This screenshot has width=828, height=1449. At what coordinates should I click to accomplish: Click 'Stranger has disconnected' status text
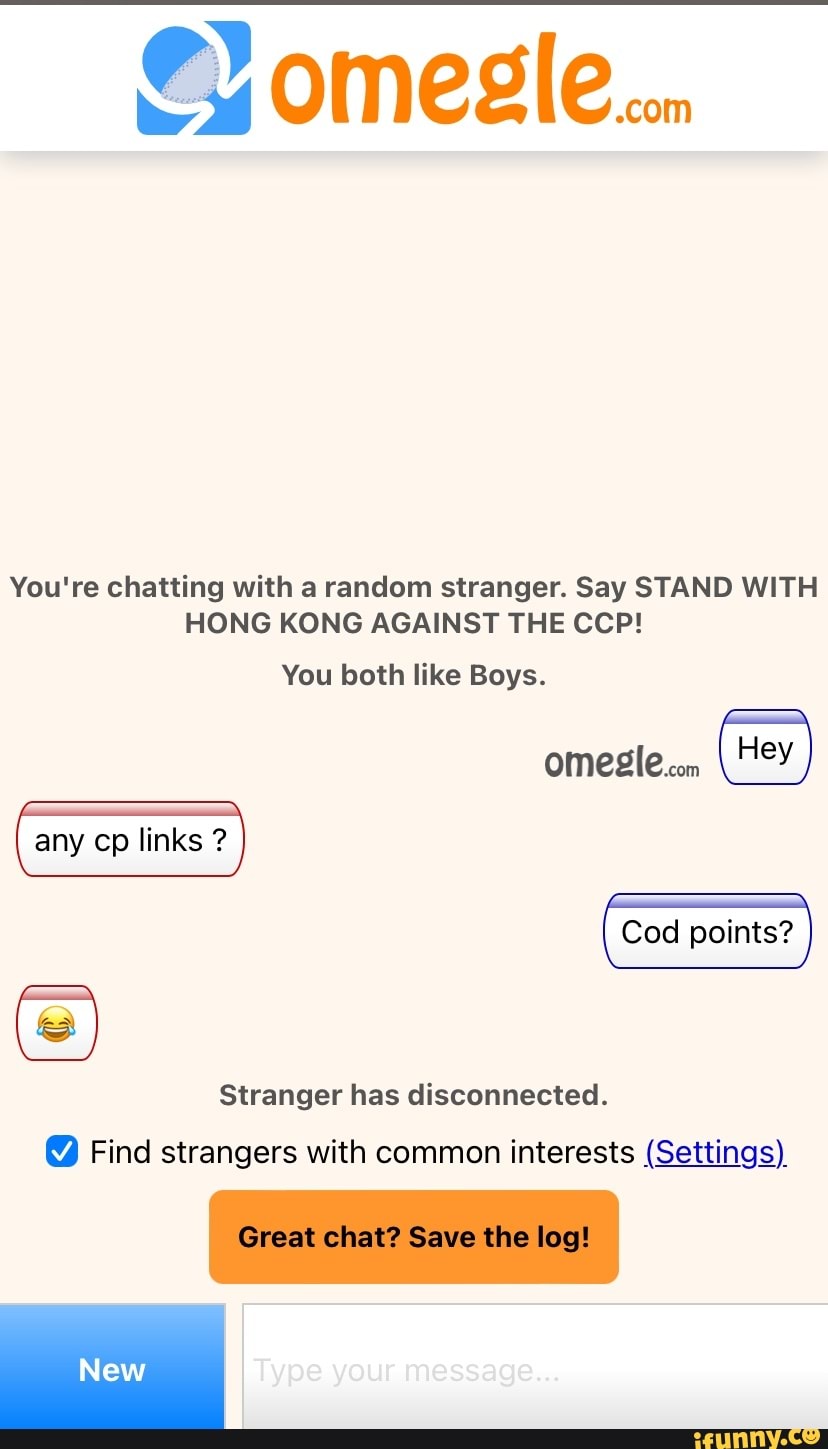413,1094
